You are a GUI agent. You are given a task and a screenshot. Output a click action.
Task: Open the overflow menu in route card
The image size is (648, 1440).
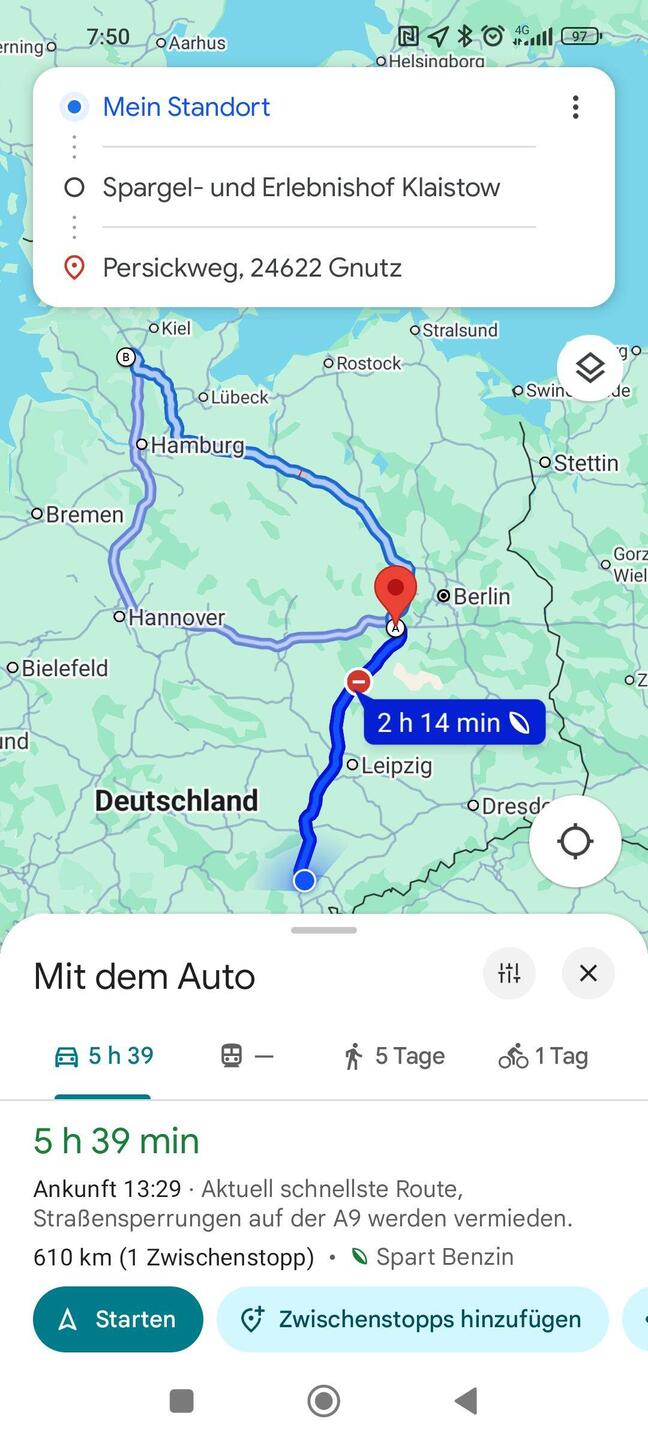[x=575, y=107]
